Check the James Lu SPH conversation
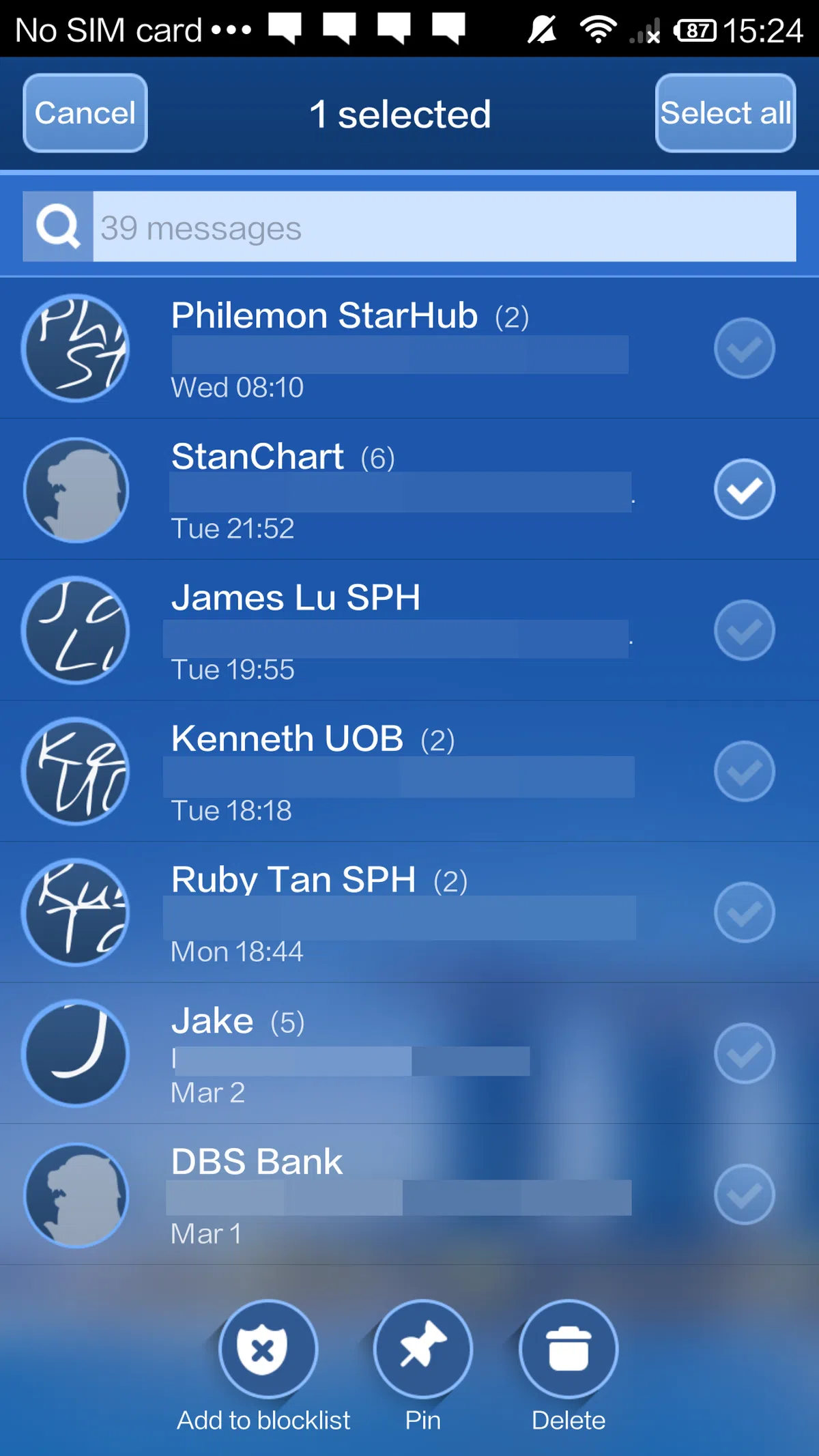 [744, 630]
